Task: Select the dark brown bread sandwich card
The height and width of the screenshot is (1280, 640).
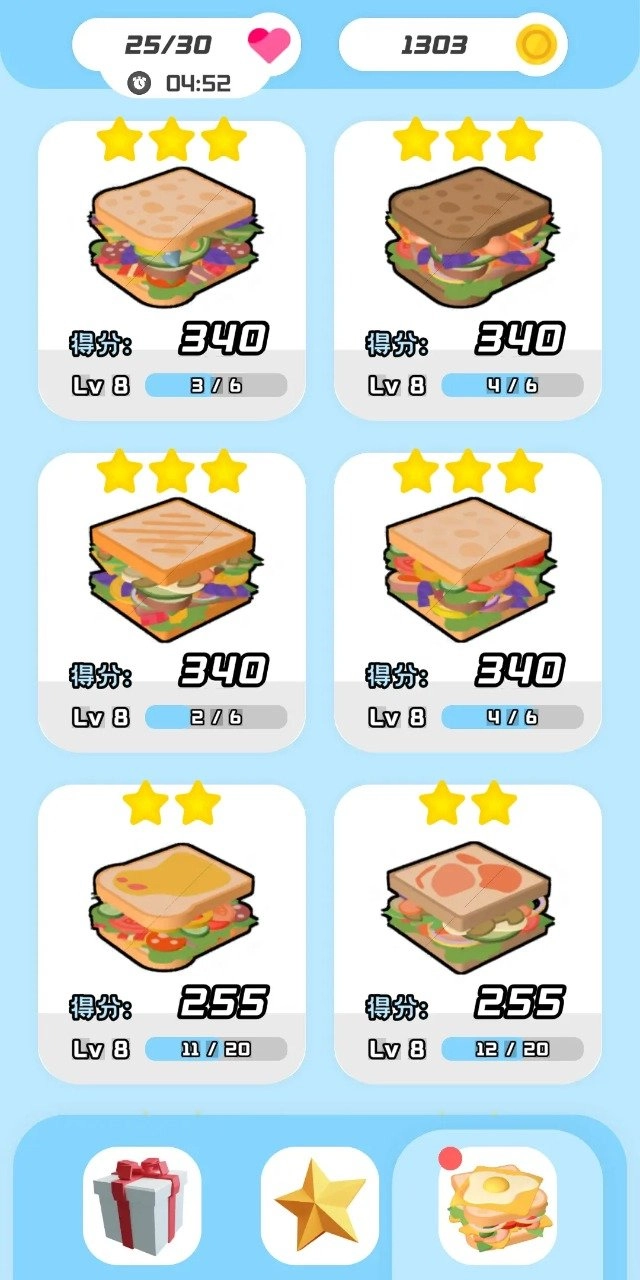Action: (x=468, y=270)
